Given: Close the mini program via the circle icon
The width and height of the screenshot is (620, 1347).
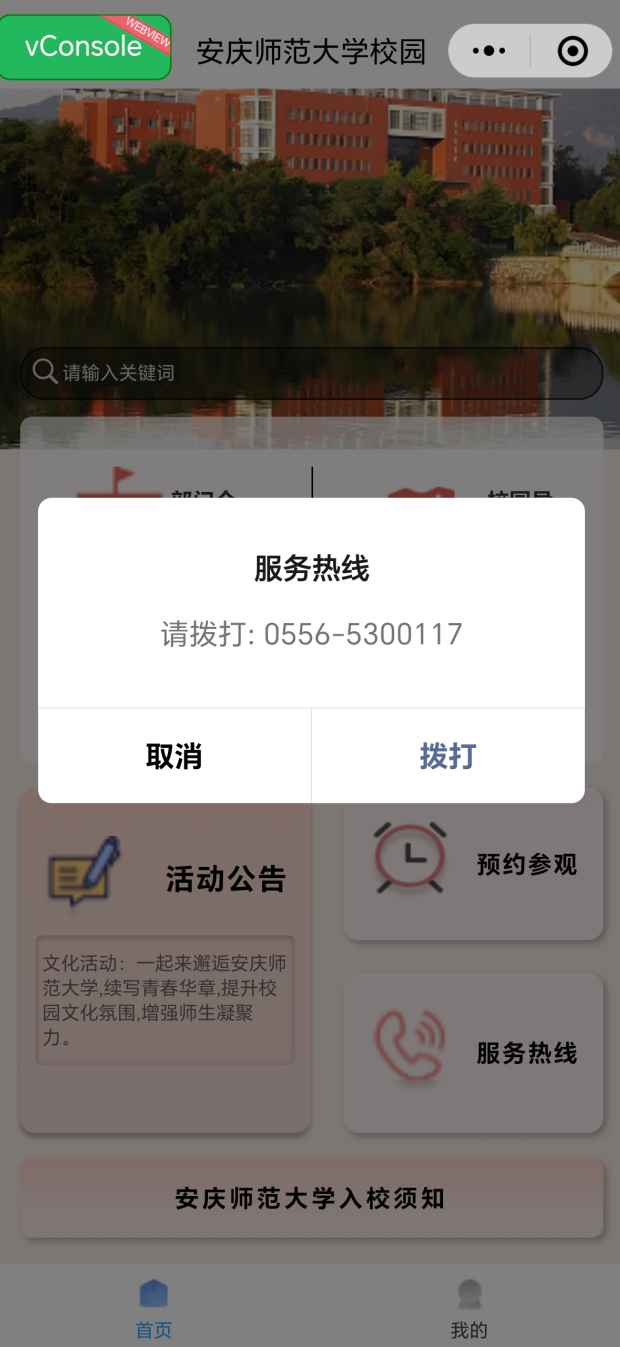Looking at the screenshot, I should pos(572,51).
